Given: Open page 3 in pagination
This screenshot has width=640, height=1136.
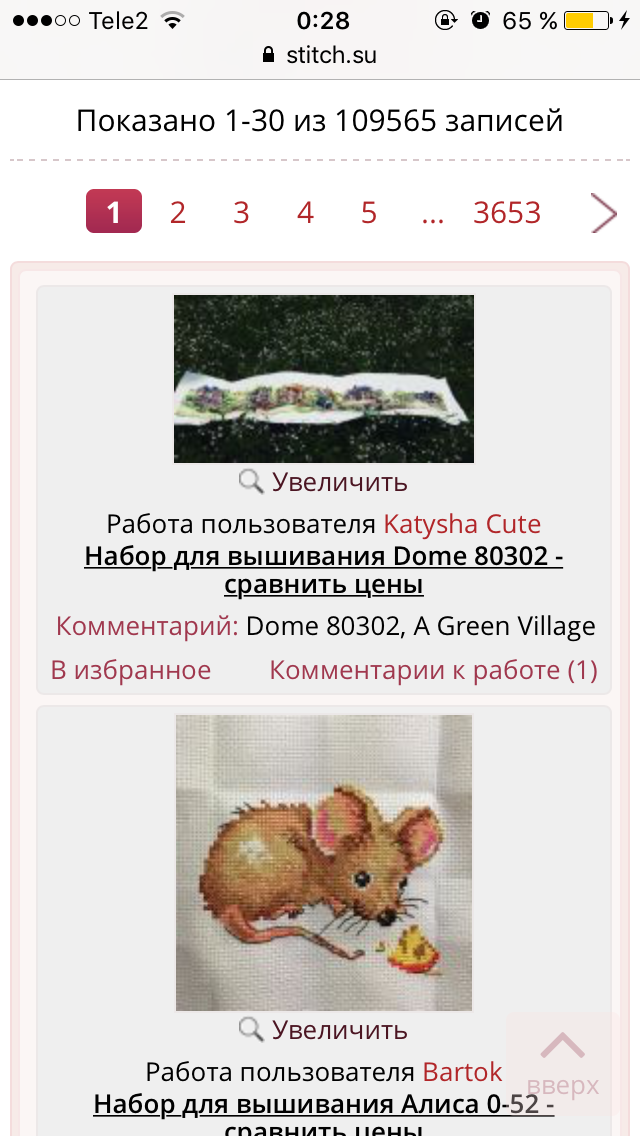Looking at the screenshot, I should [x=241, y=212].
